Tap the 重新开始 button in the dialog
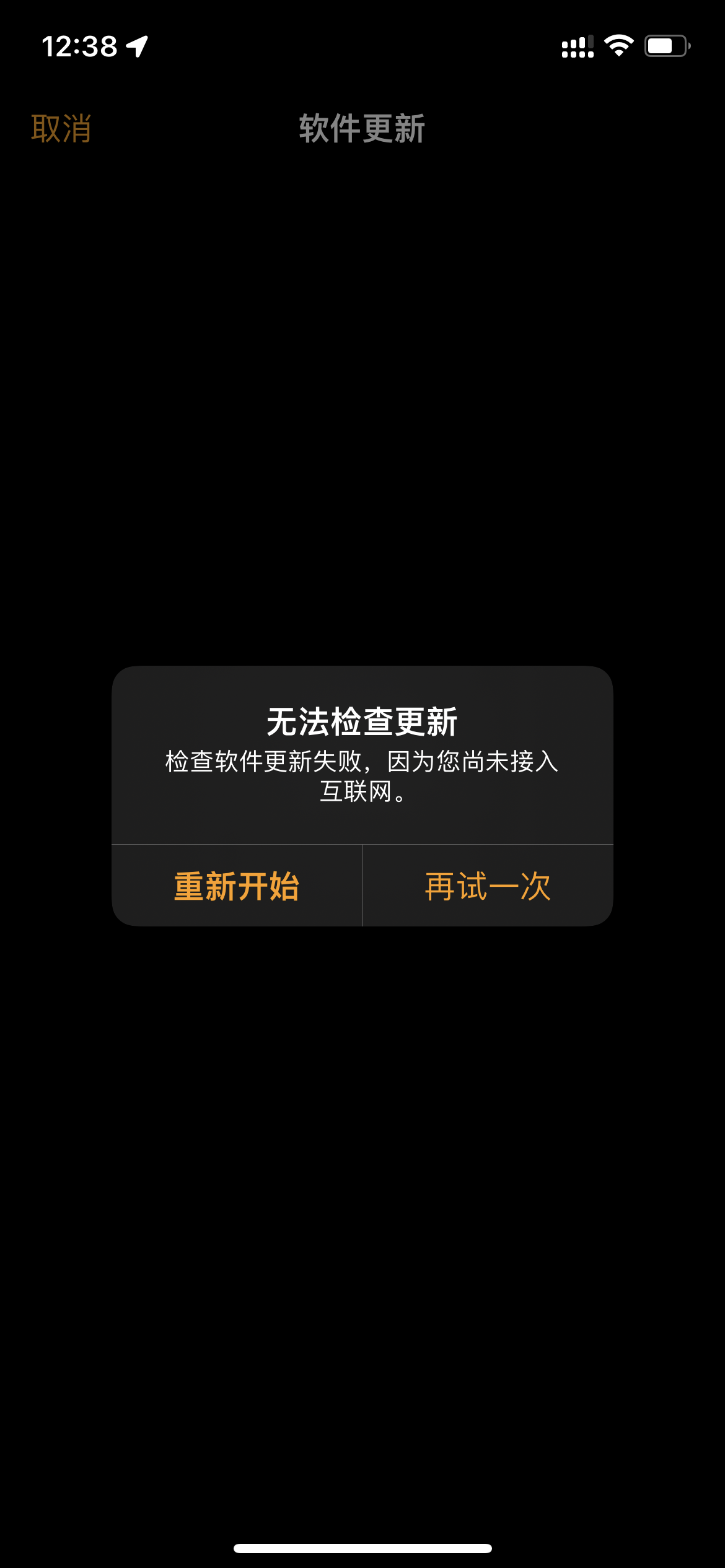The width and height of the screenshot is (725, 1568). 237,886
